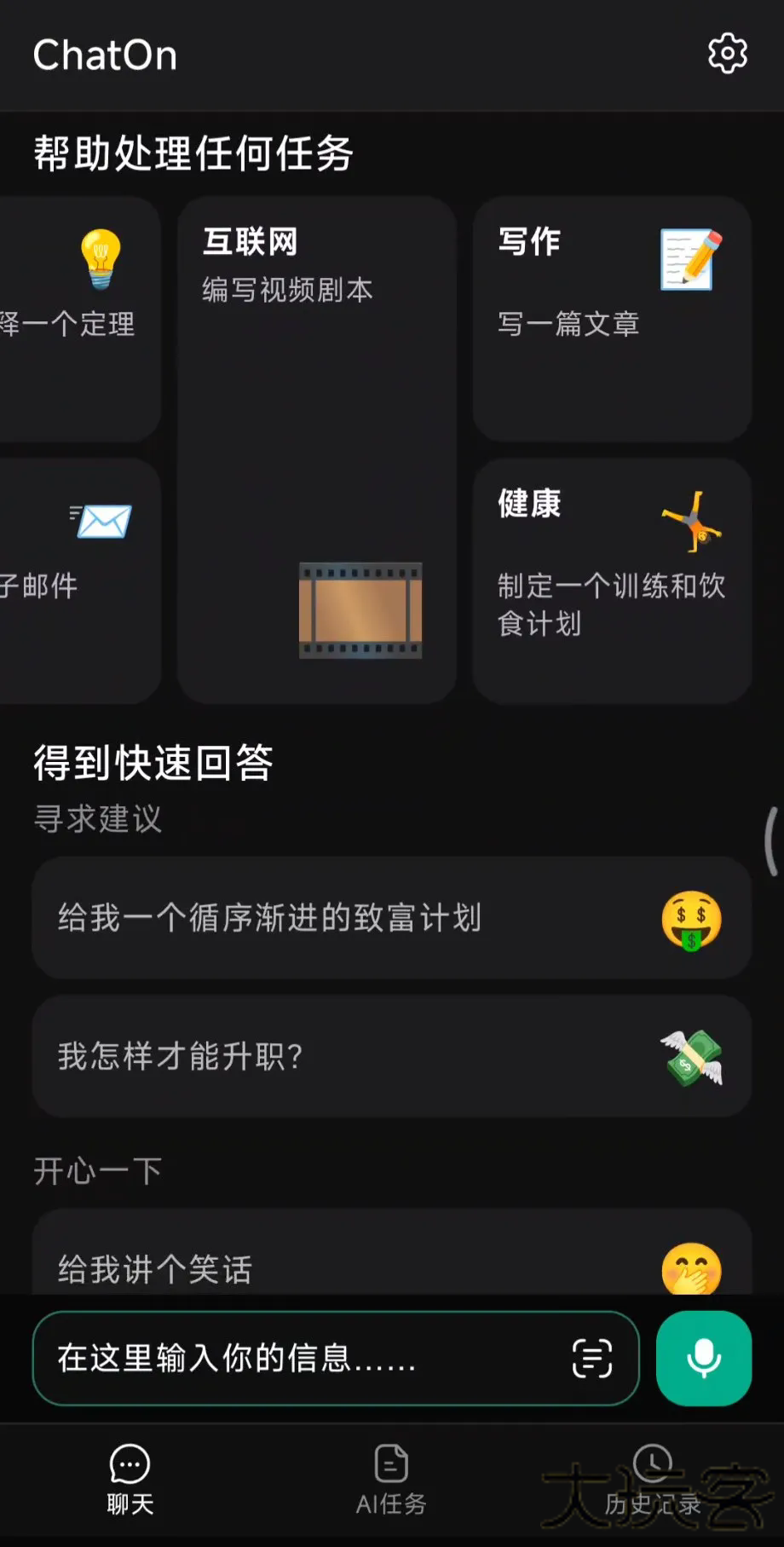Viewport: 784px width, 1547px height.
Task: Focus the 在这里输入你的信息 text field
Action: pos(298,1358)
